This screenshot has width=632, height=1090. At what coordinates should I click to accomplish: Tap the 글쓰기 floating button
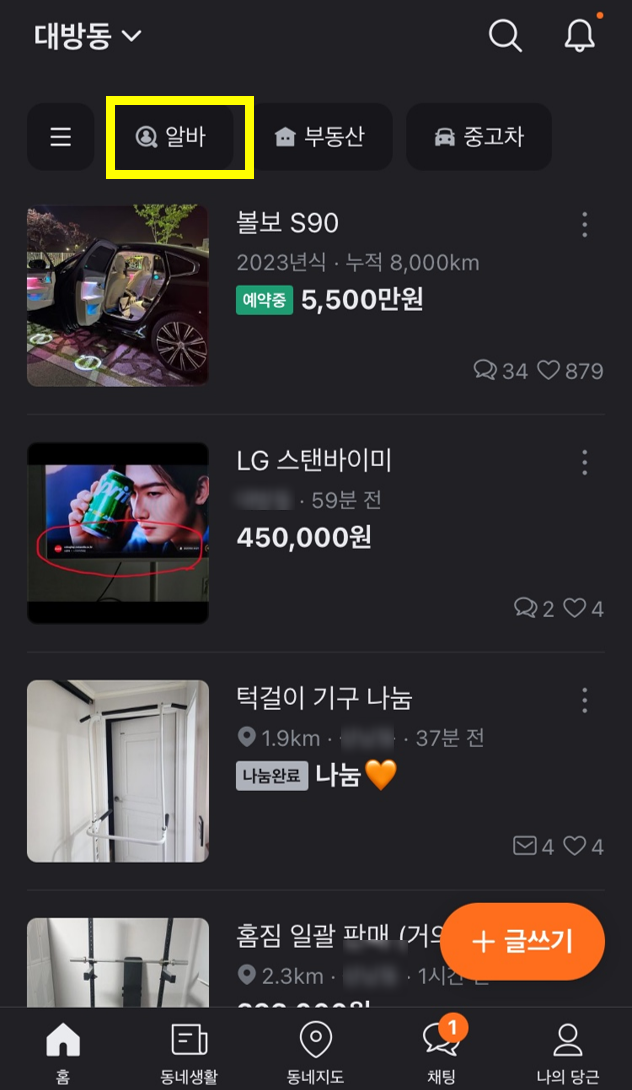(x=522, y=942)
